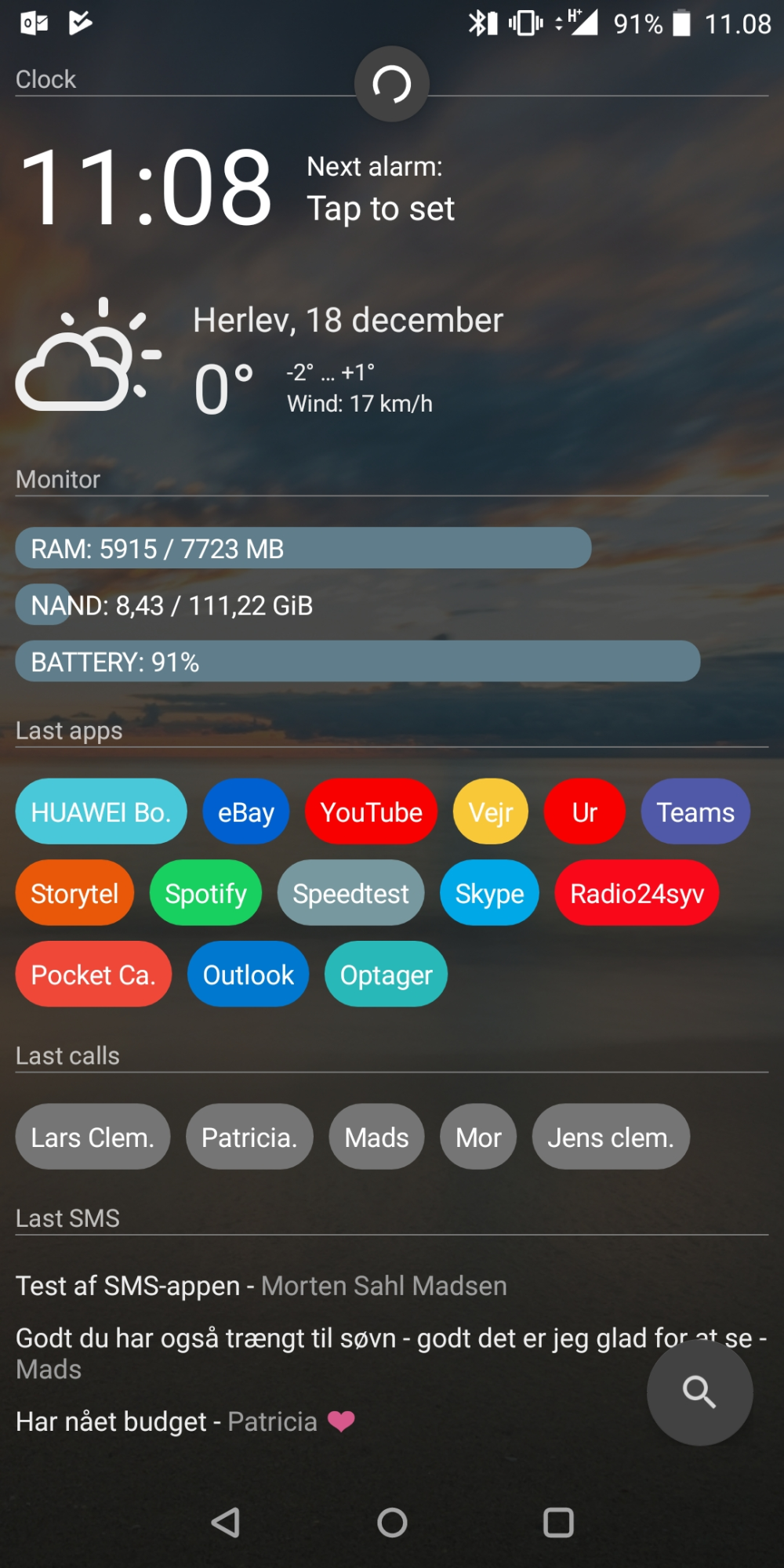Open Storytel from last apps
This screenshot has width=784, height=1568.
pos(74,894)
